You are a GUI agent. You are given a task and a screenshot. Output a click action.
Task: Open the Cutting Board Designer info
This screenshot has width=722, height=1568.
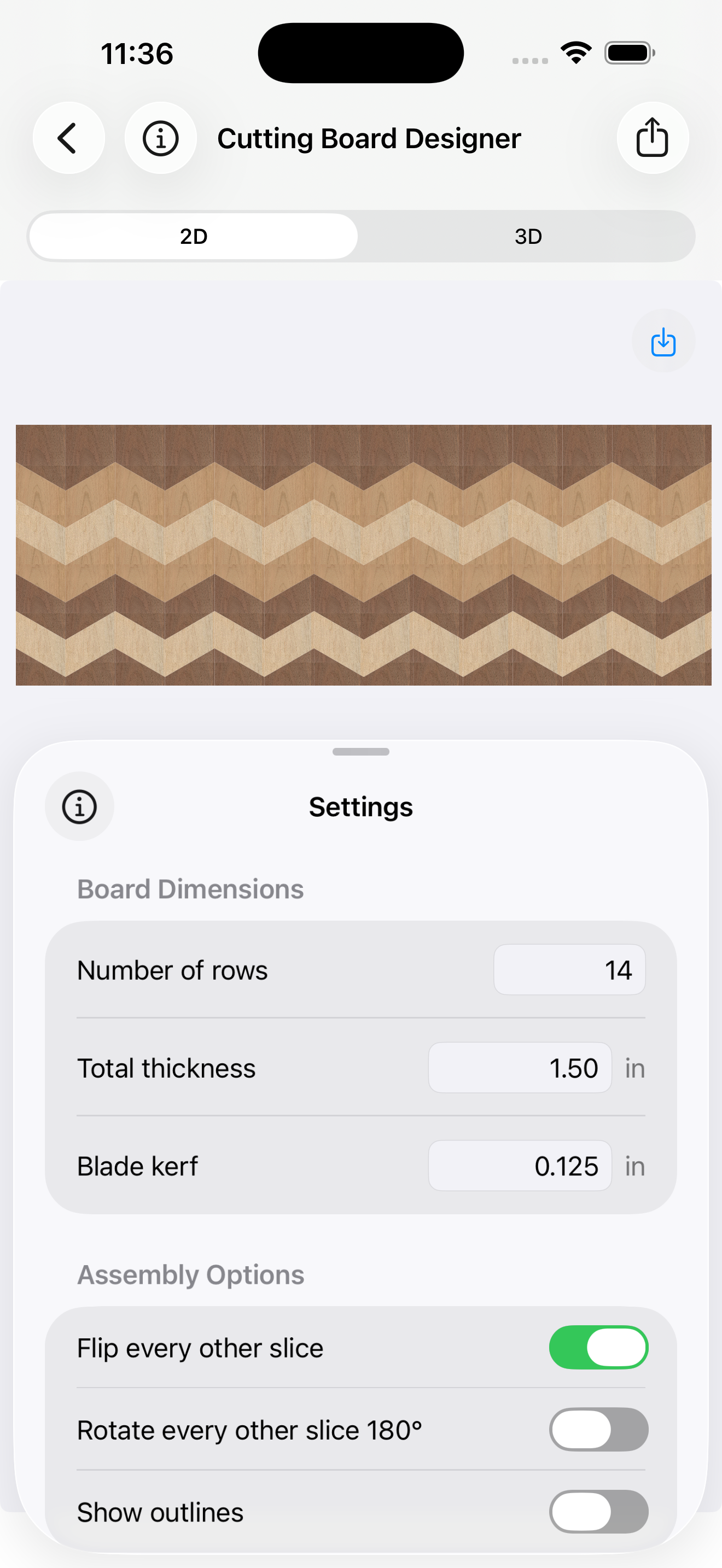(160, 138)
